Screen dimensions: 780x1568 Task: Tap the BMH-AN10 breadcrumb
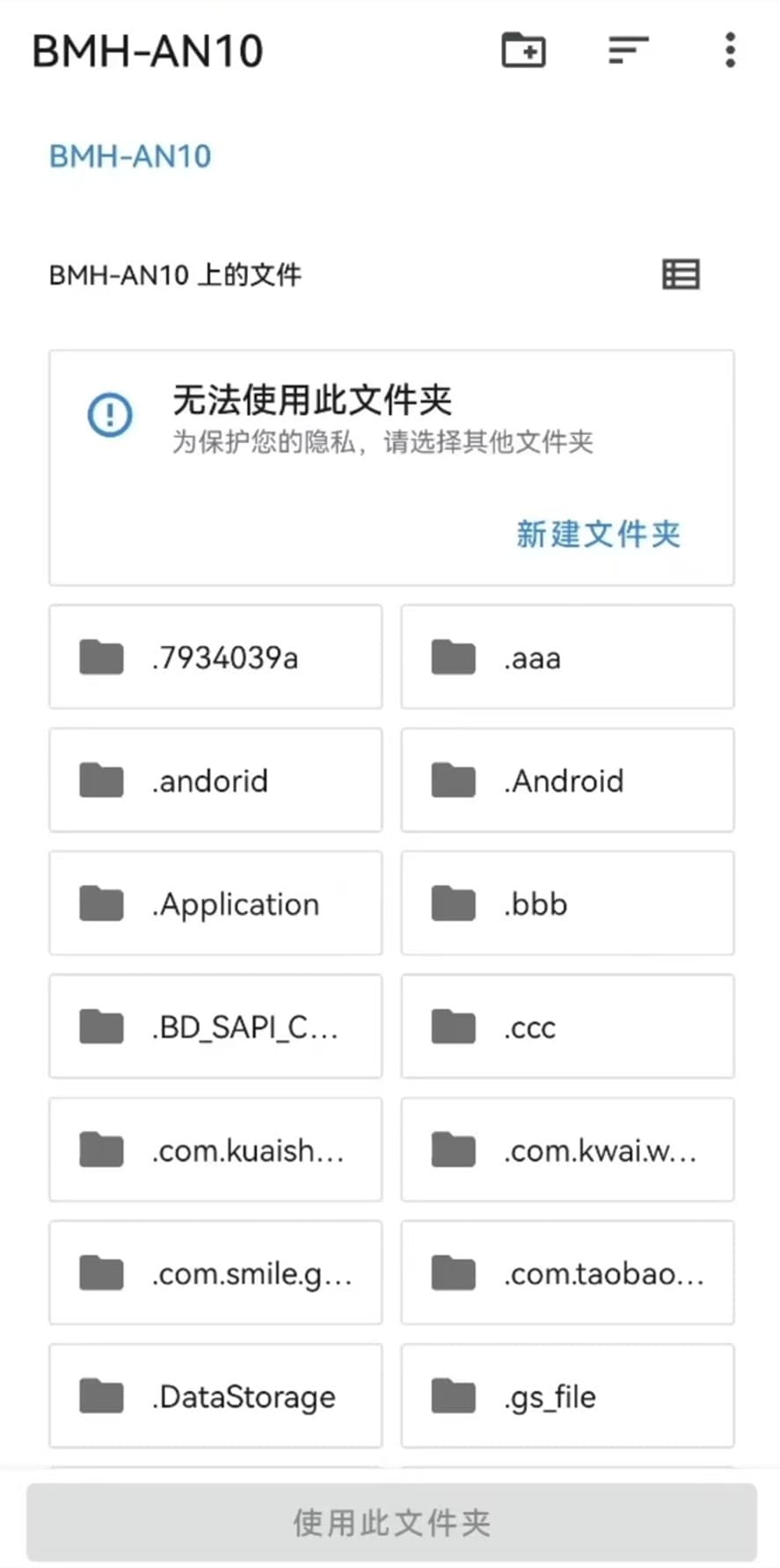pyautogui.click(x=130, y=156)
